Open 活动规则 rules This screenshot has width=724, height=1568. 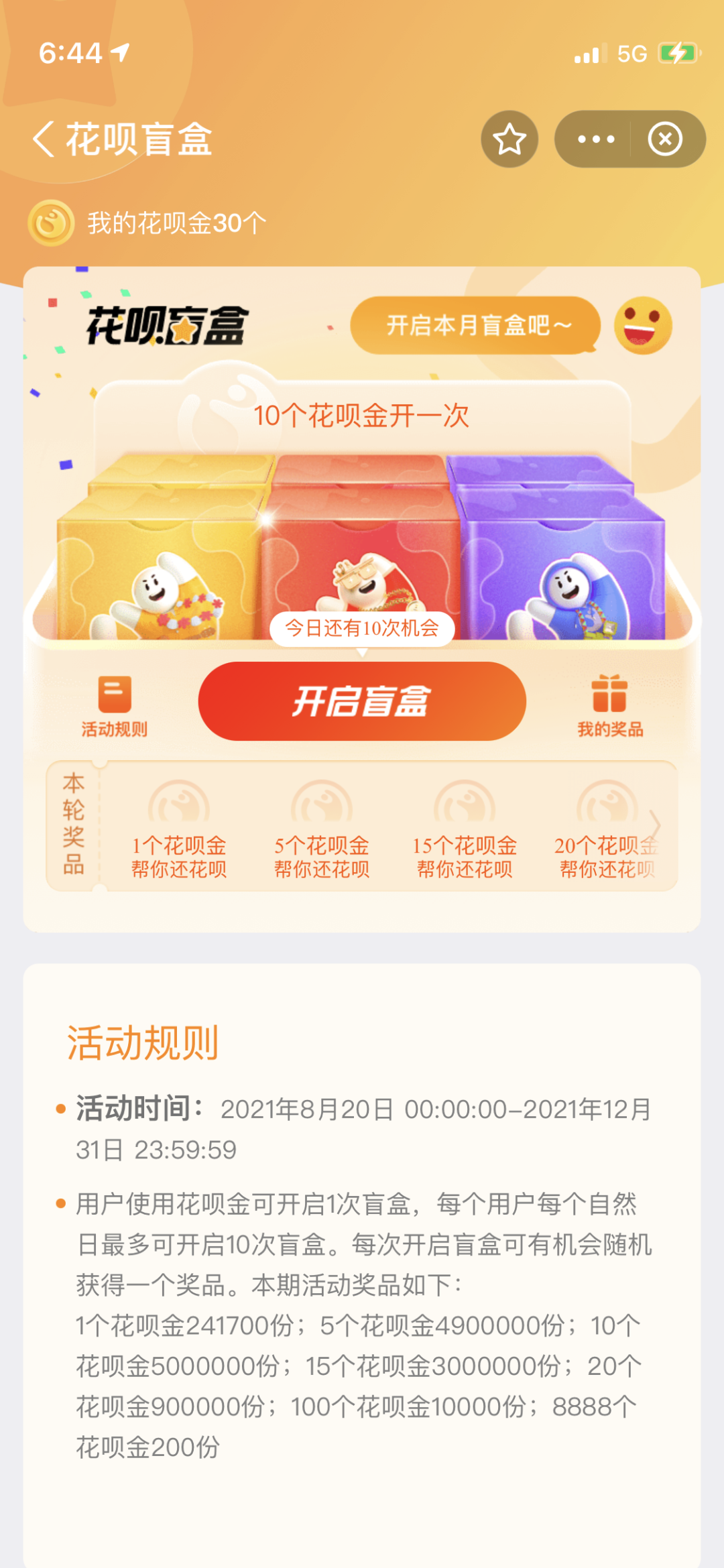pyautogui.click(x=115, y=706)
